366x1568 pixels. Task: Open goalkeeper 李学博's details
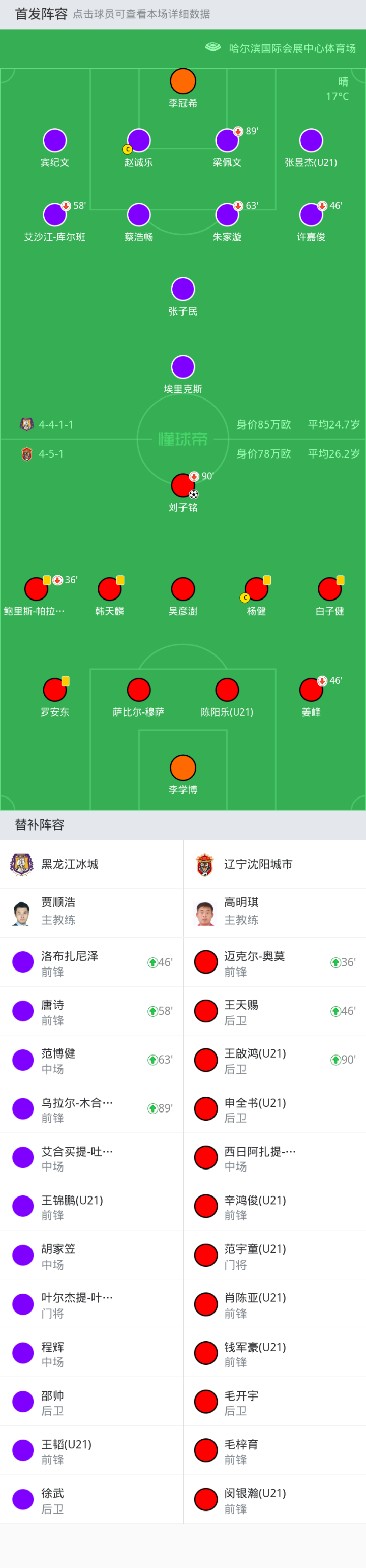coord(182,768)
